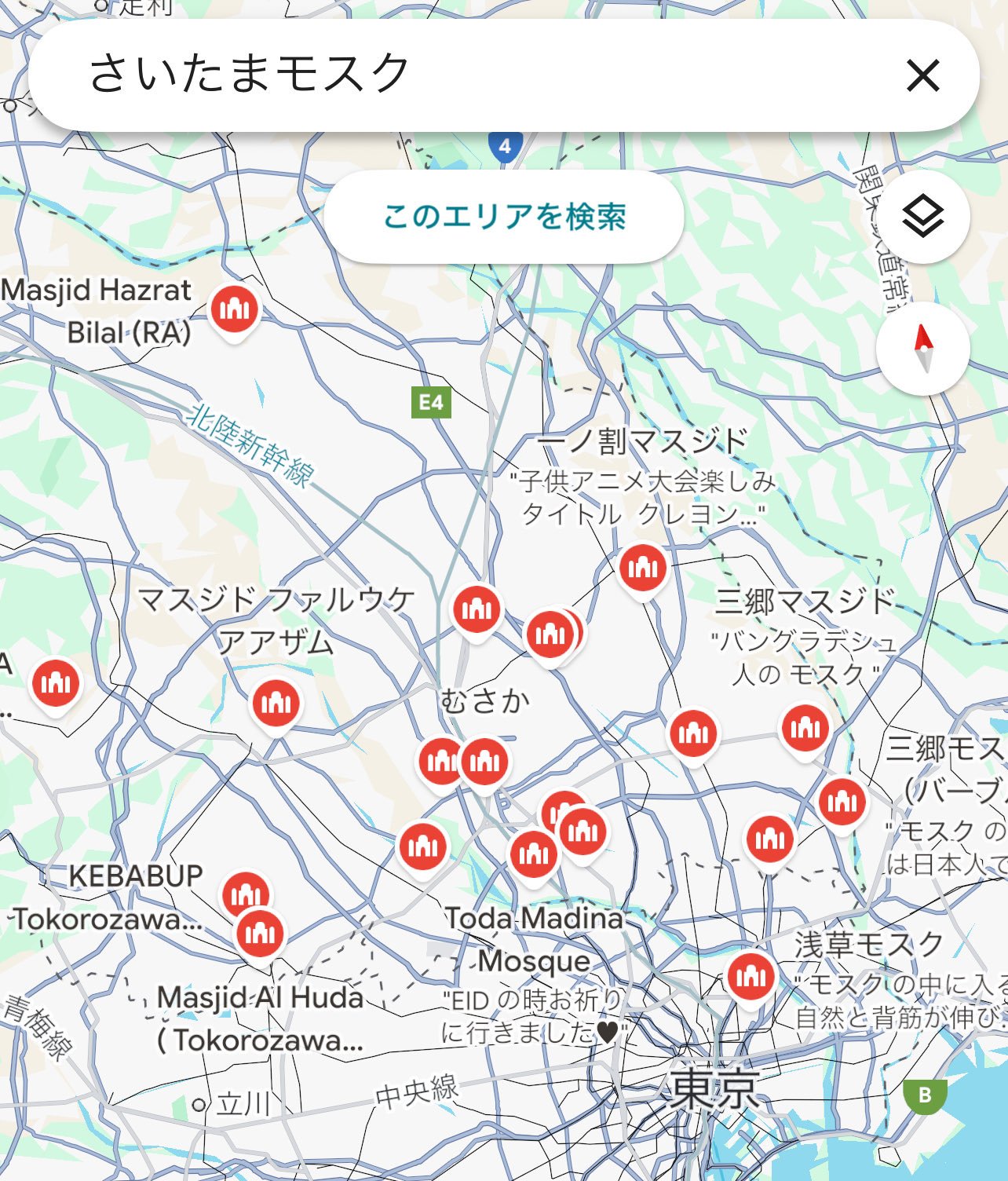Screen dimensions: 1008x1181
Task: Clear the search with the X button
Action: [x=922, y=76]
